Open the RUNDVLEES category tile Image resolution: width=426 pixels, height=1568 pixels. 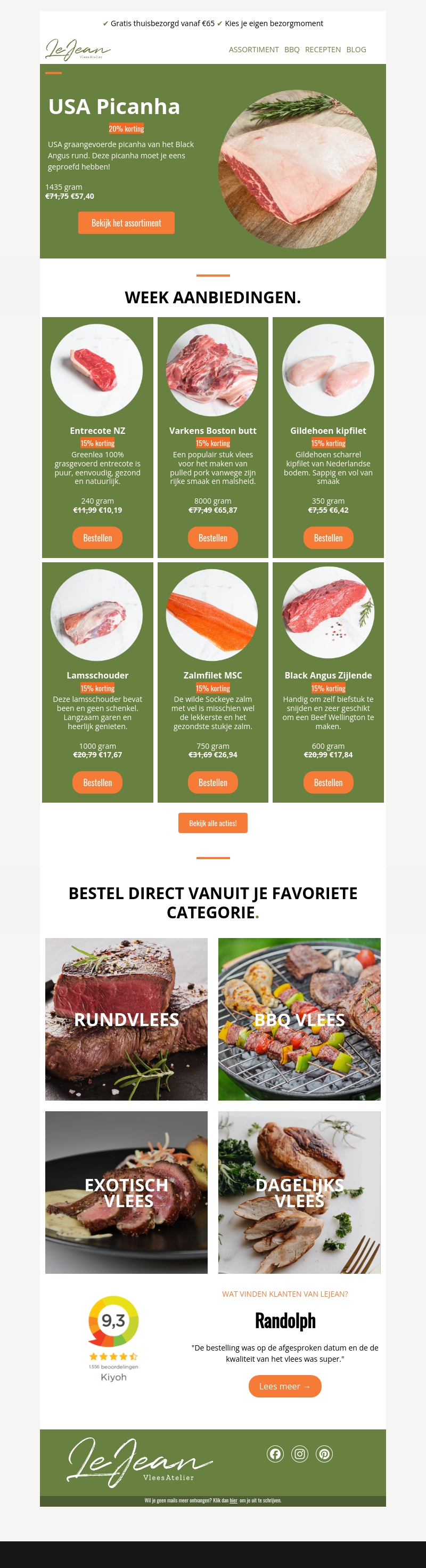tap(127, 1019)
